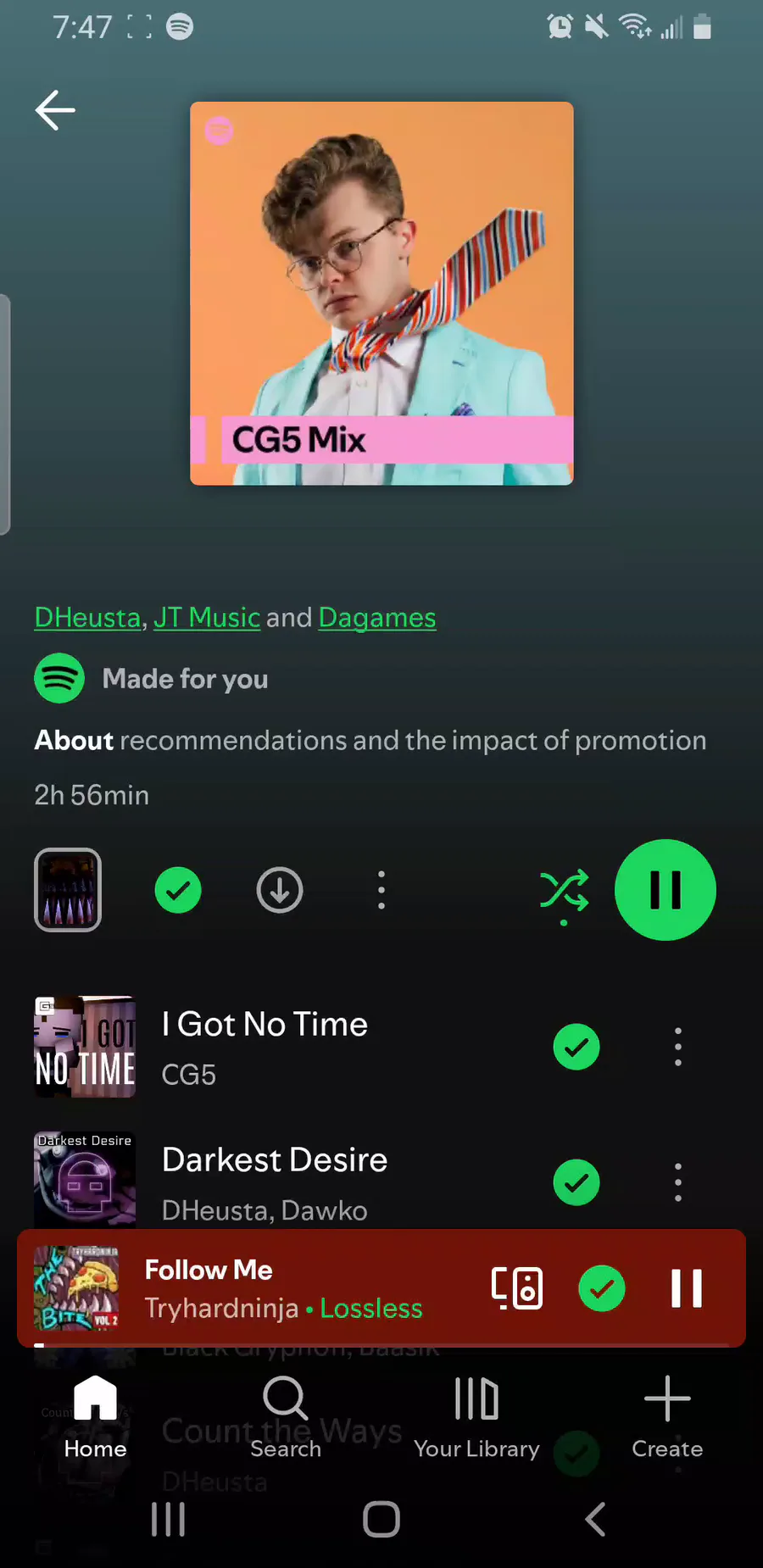Open the playlist preview thumbnail button
This screenshot has width=763, height=1568.
[x=68, y=890]
